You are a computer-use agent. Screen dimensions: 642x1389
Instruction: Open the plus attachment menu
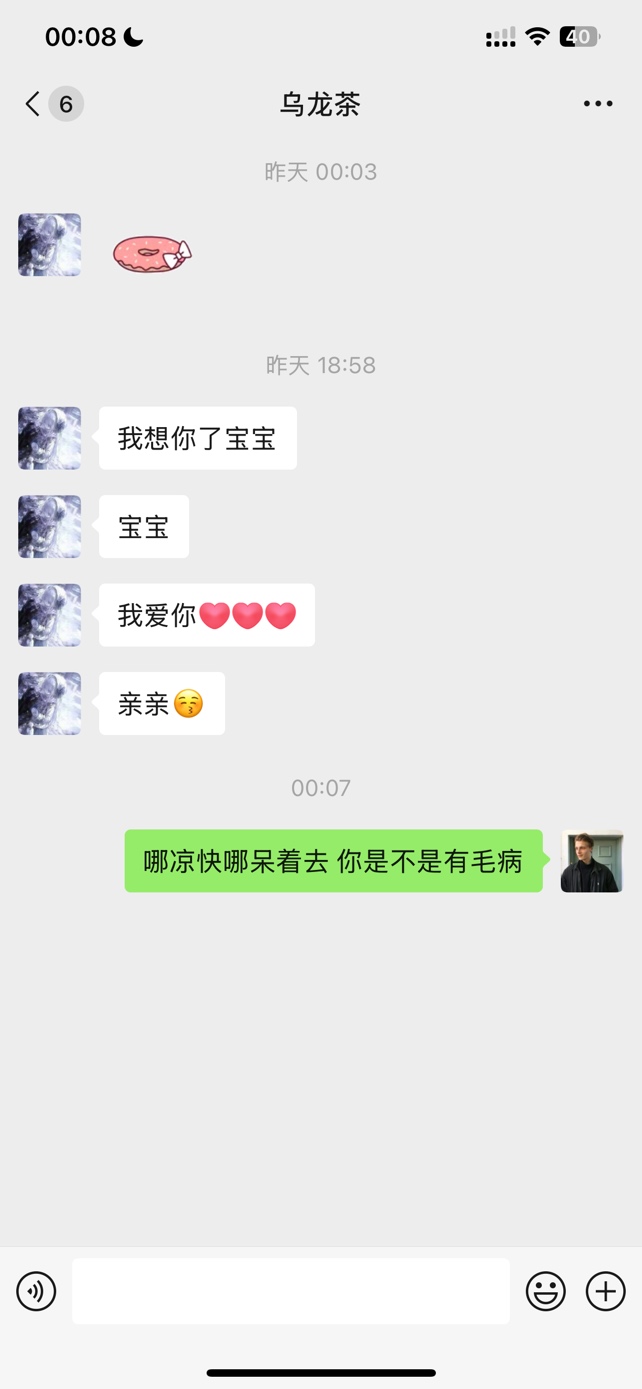click(605, 1291)
